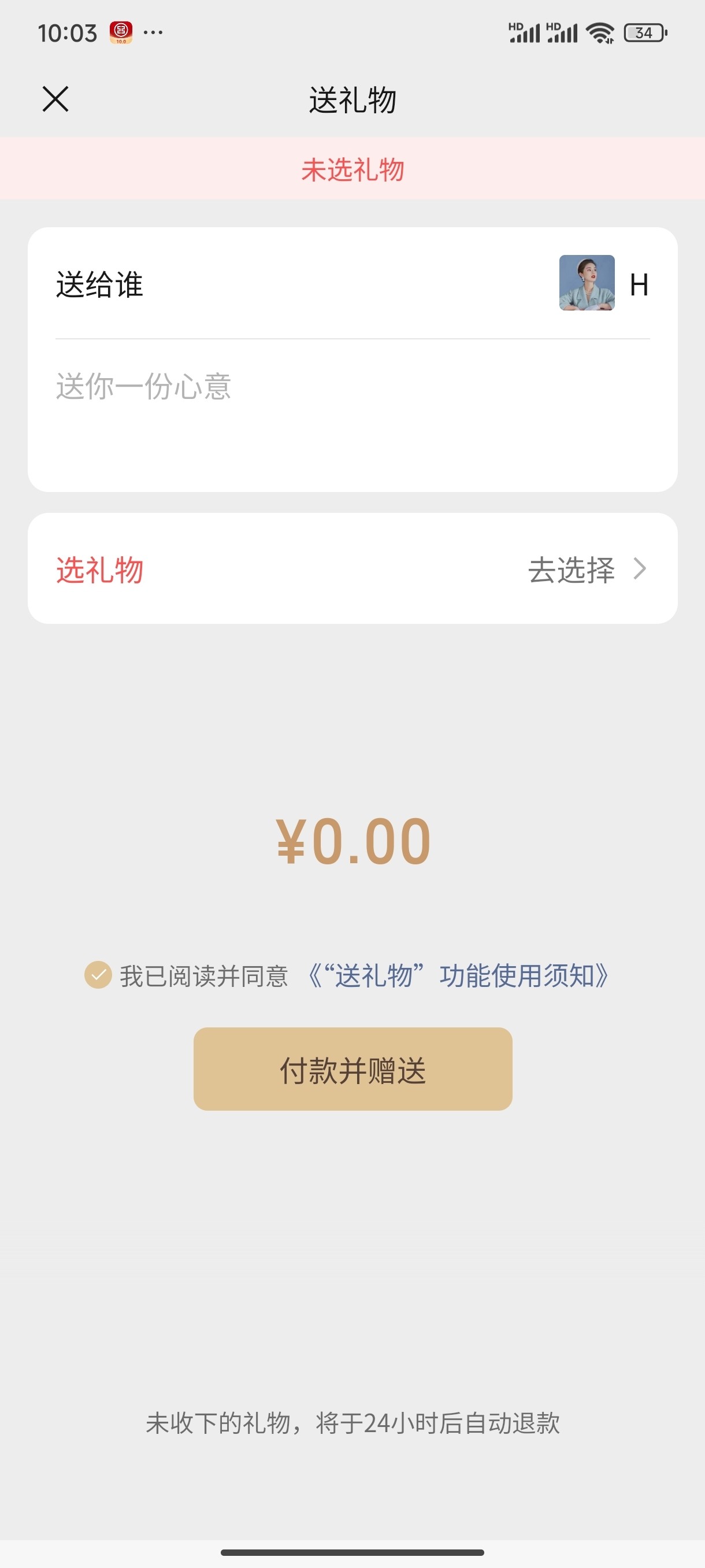
Task: Open 选礼物 to choose a gift
Action: (352, 569)
